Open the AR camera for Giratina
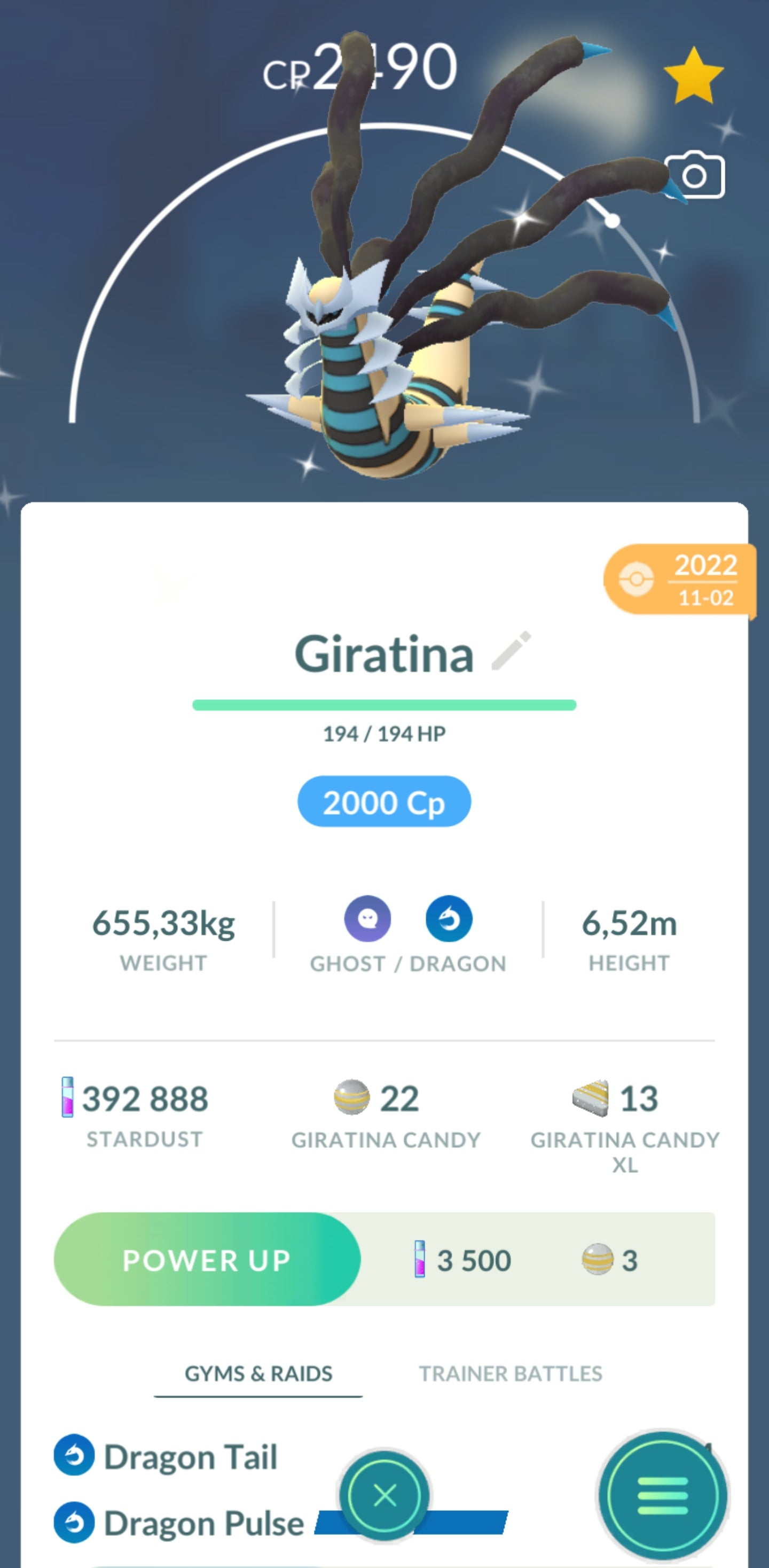The height and width of the screenshot is (1568, 769). 694,175
